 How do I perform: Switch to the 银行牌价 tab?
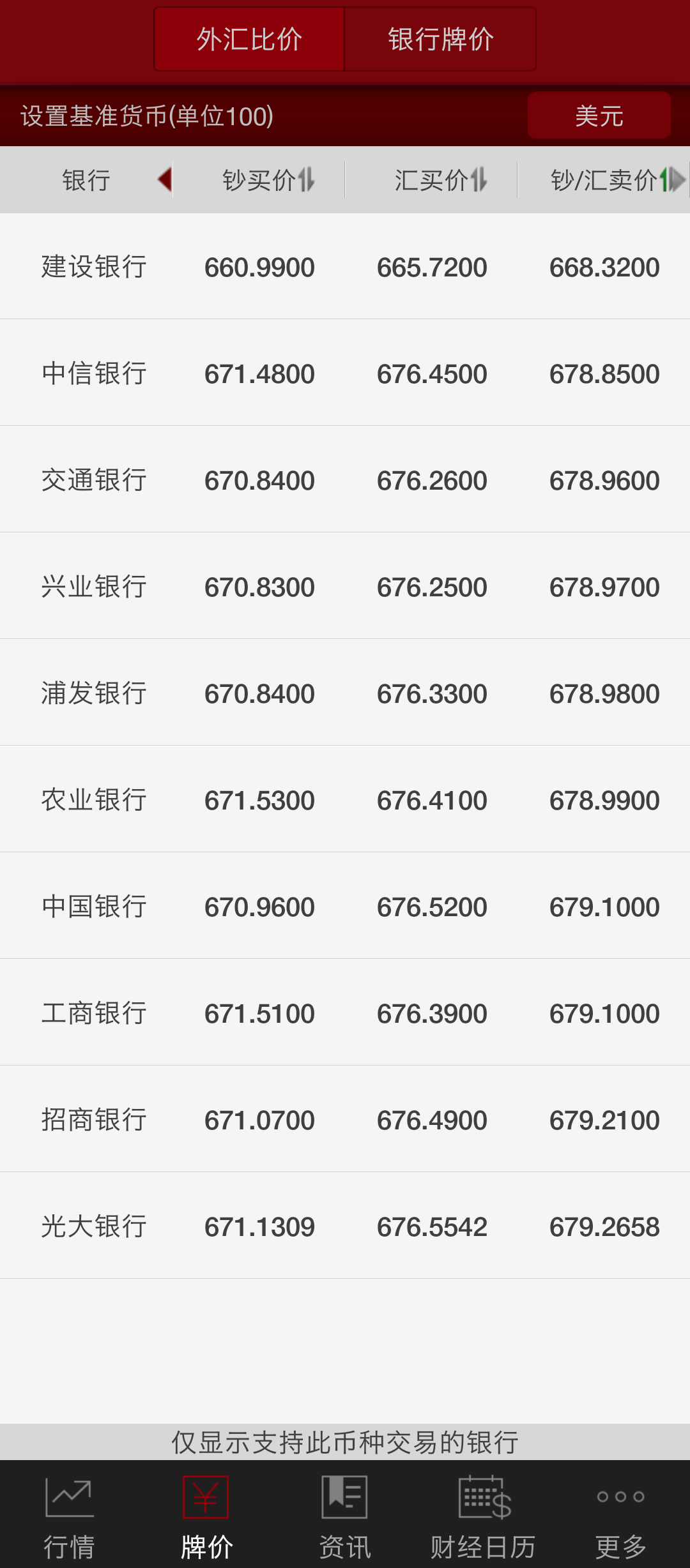tap(440, 40)
